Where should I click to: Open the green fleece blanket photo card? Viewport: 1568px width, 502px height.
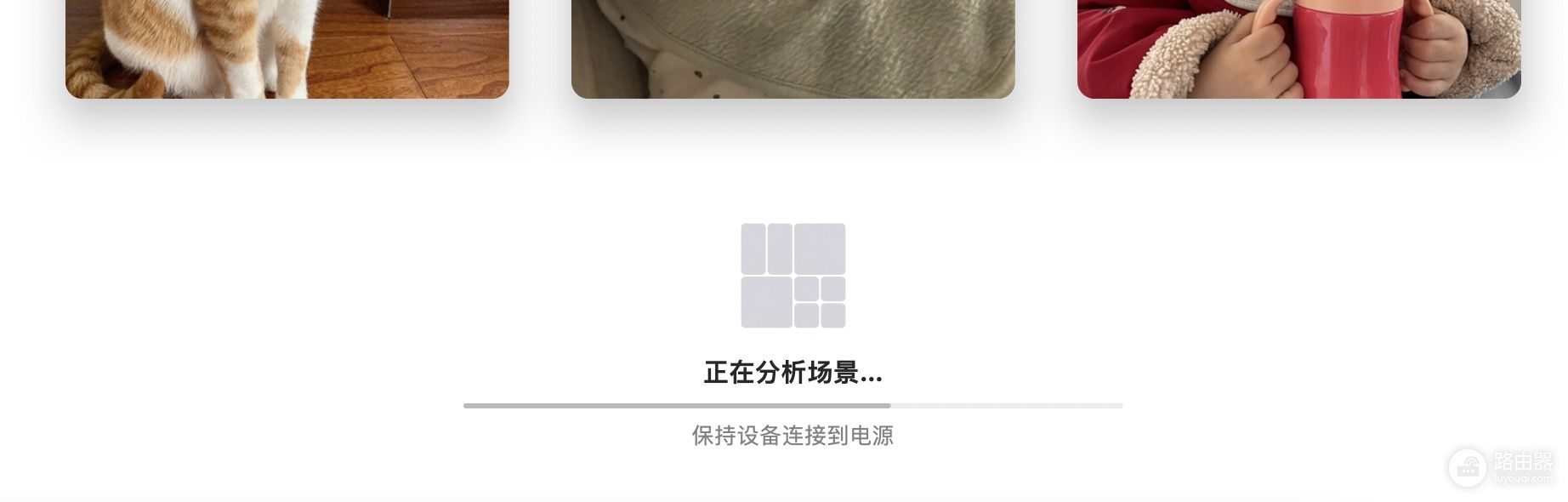tap(793, 48)
